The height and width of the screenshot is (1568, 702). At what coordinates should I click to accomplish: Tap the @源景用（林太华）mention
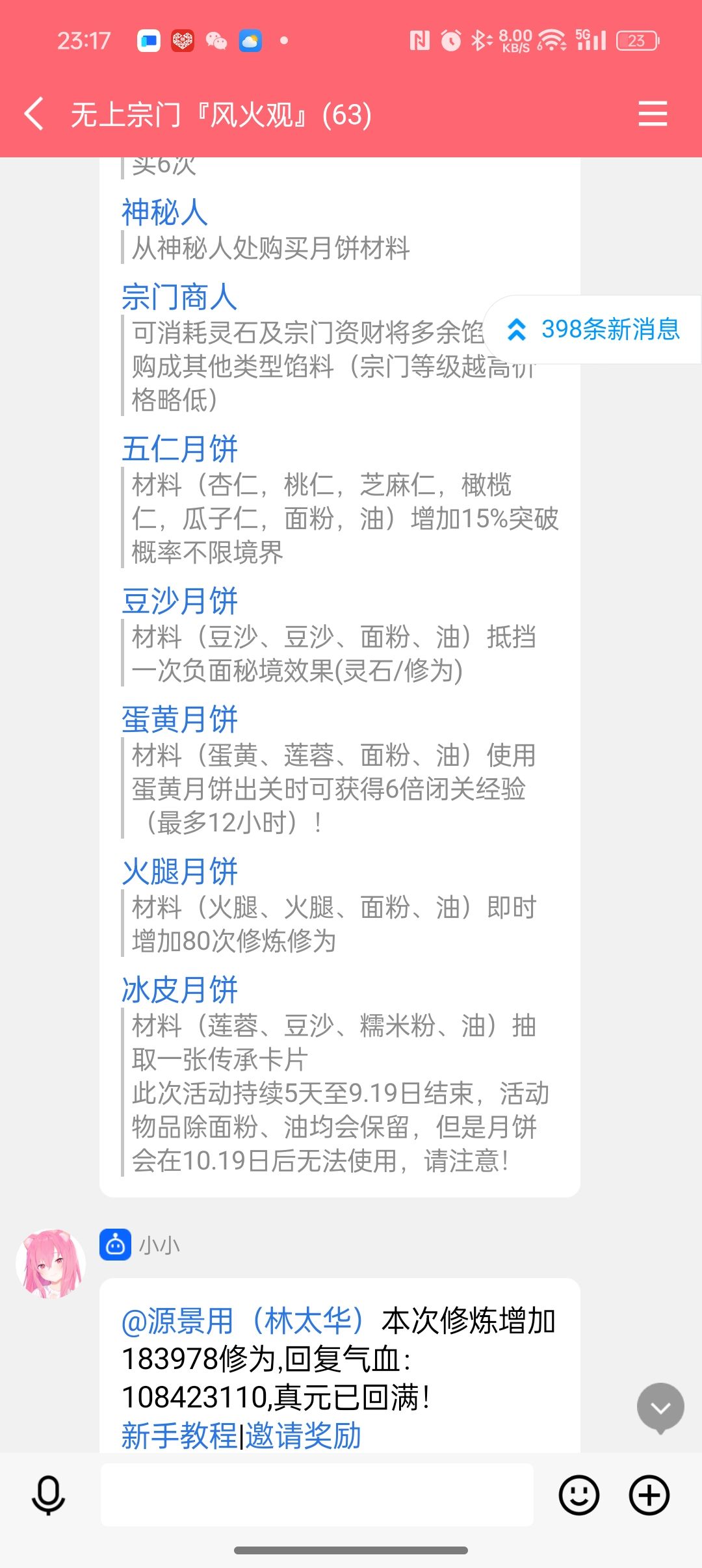pos(243,1321)
